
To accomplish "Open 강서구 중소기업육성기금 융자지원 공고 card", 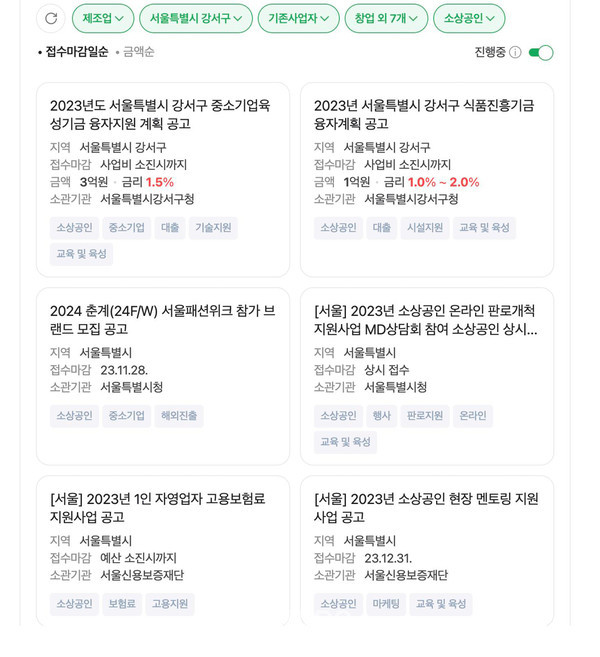I will tap(163, 180).
